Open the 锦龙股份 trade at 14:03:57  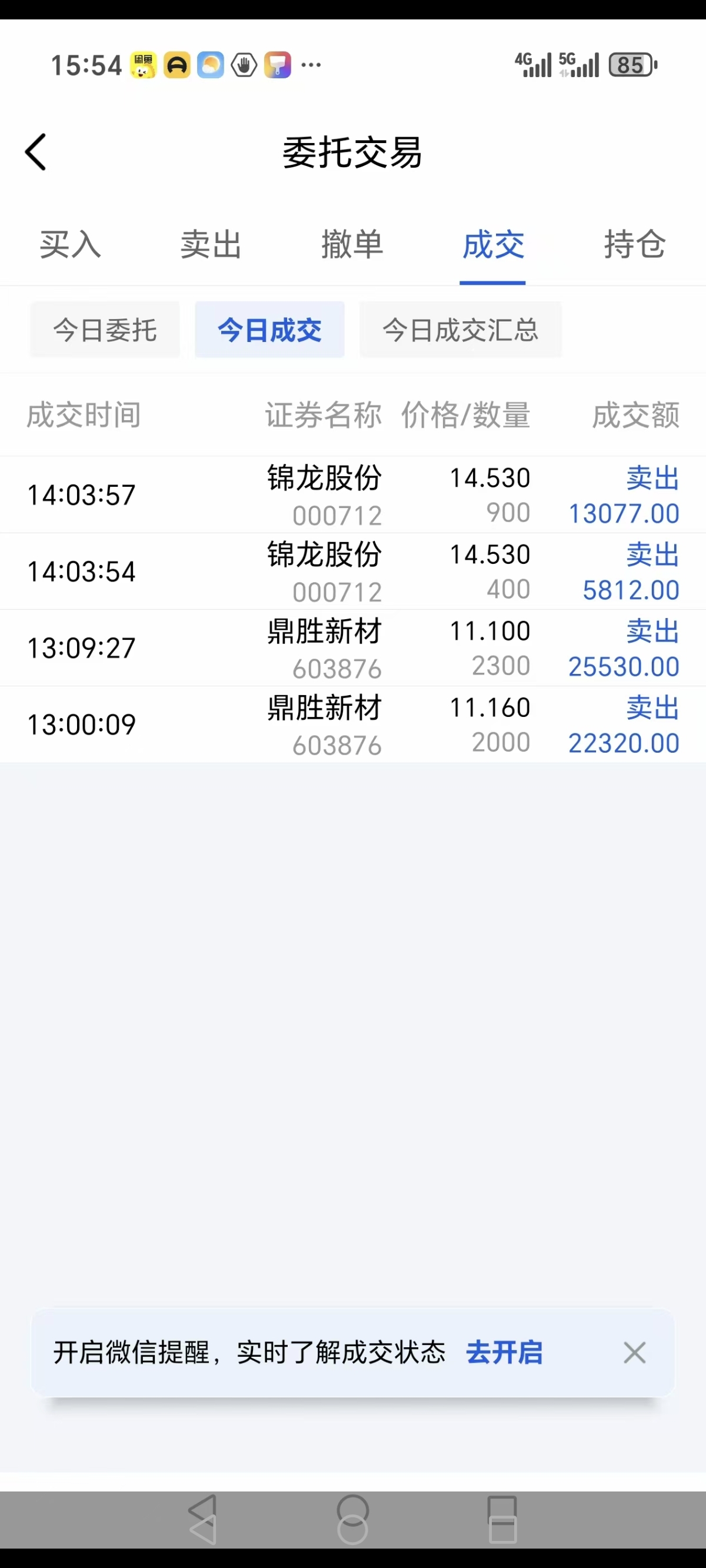pyautogui.click(x=353, y=495)
